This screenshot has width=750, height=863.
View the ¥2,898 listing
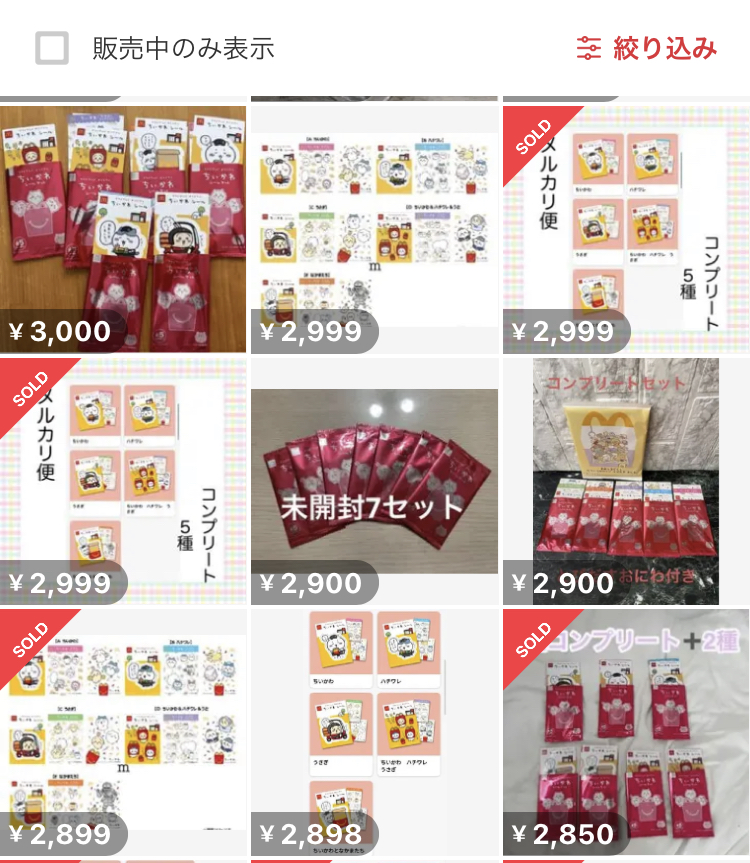(x=374, y=733)
